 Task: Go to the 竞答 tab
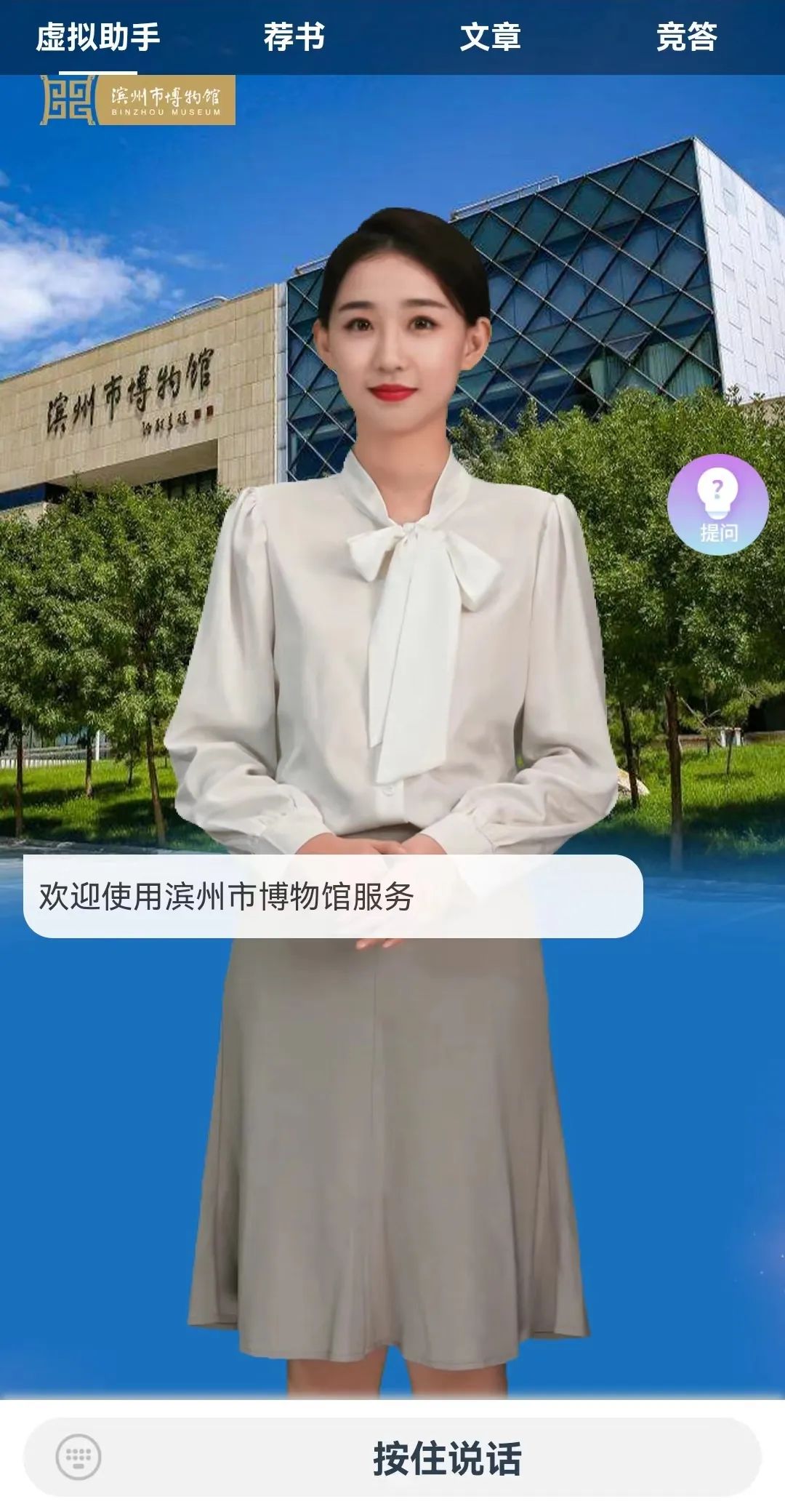click(686, 37)
